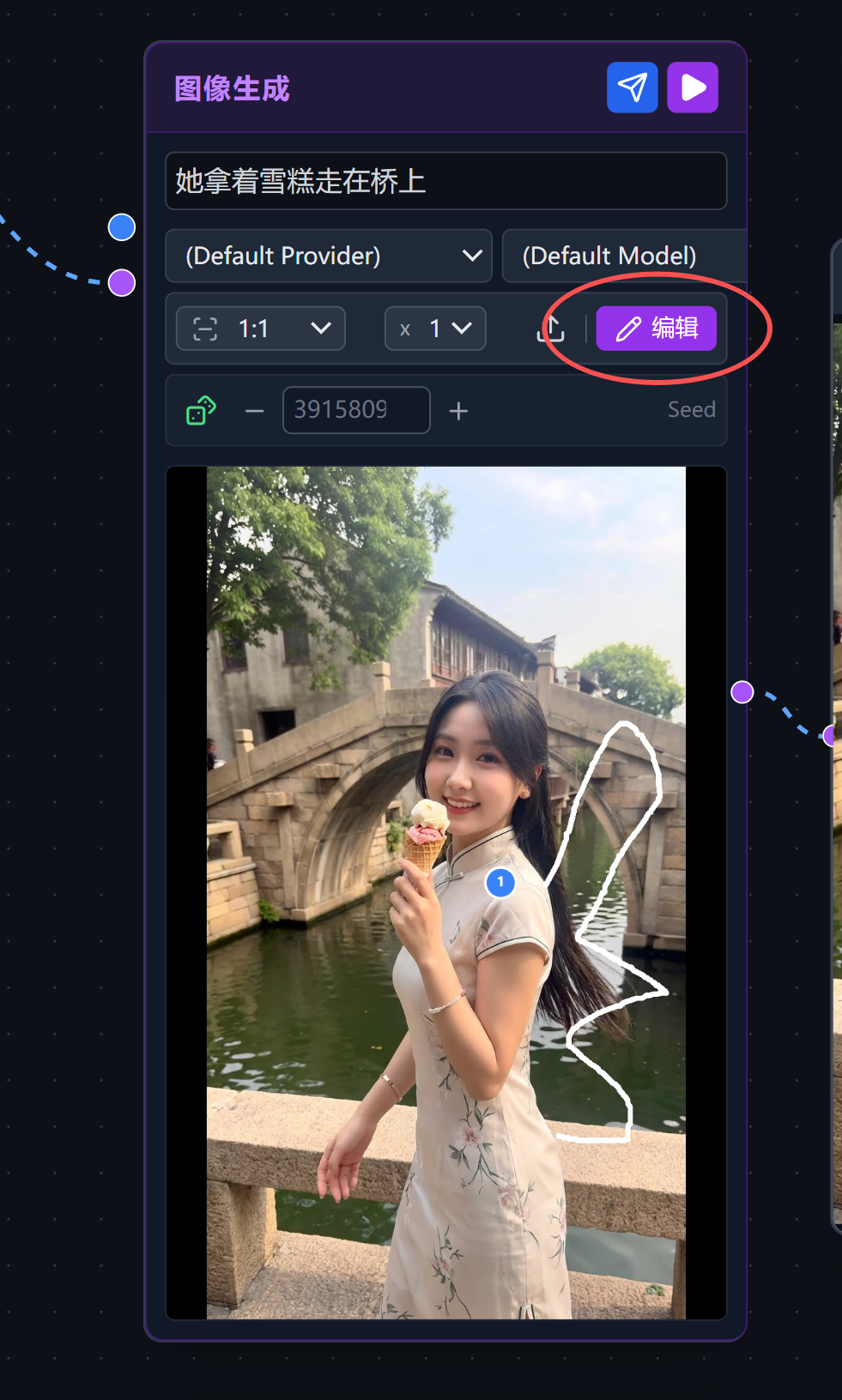Open the Default Provider dropdown
842x1400 pixels.
point(328,256)
